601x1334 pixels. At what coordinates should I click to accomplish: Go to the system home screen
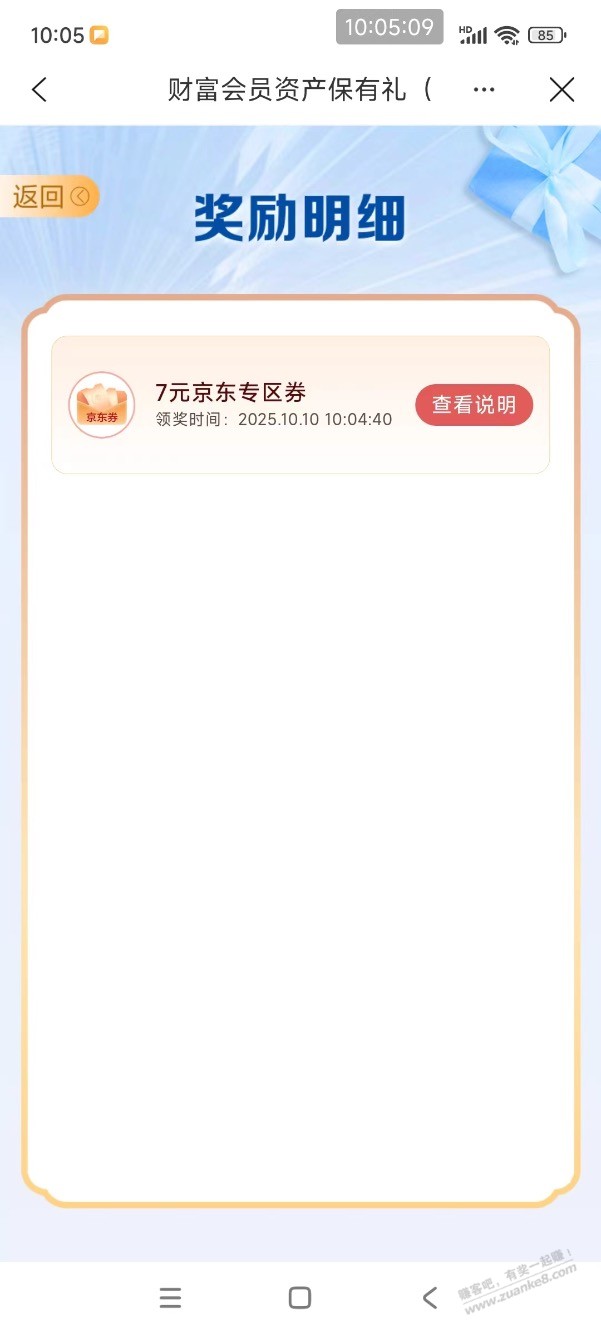pos(300,1298)
